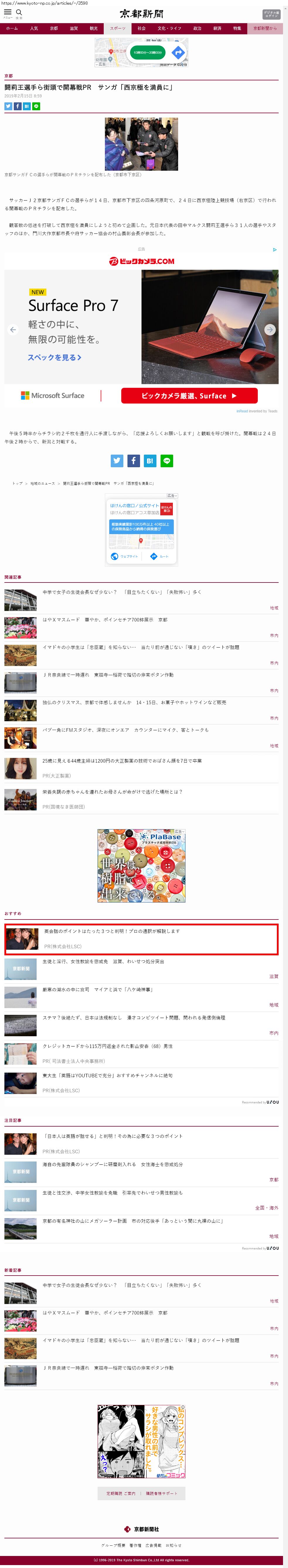This screenshot has width=288, height=1568.
Task: Share article via LINE below the headline
Action: (x=36, y=106)
